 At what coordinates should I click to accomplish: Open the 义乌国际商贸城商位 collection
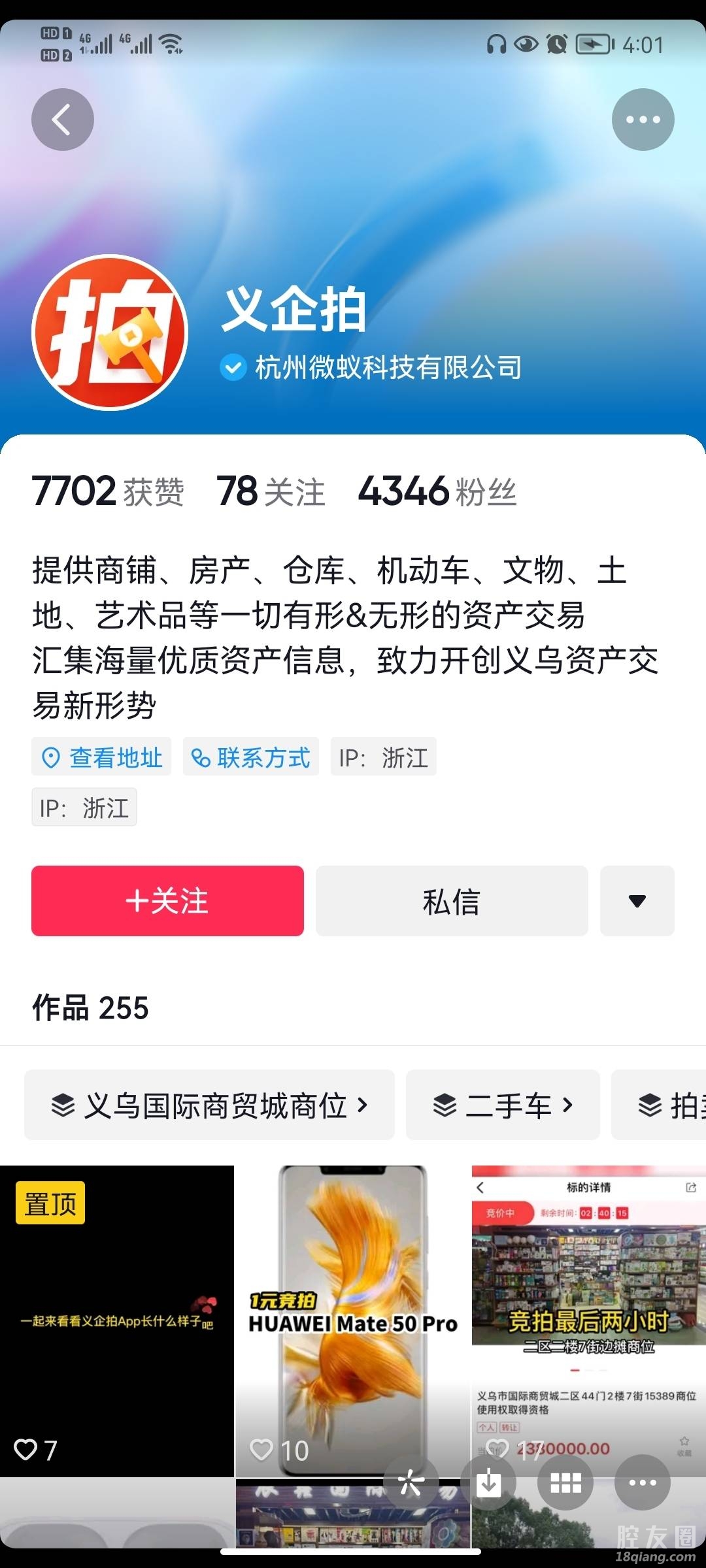(209, 1105)
